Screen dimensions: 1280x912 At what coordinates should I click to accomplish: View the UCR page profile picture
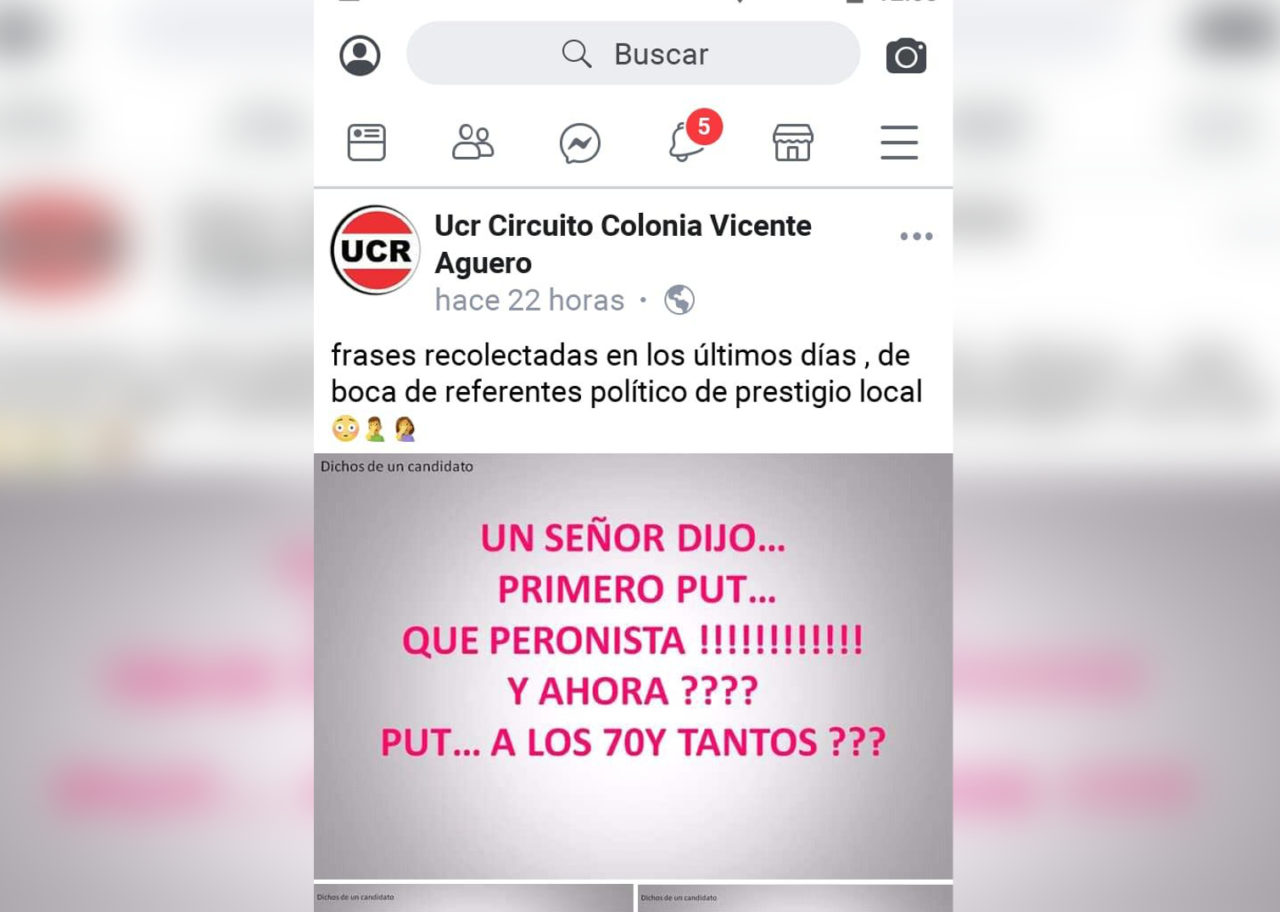tap(375, 250)
